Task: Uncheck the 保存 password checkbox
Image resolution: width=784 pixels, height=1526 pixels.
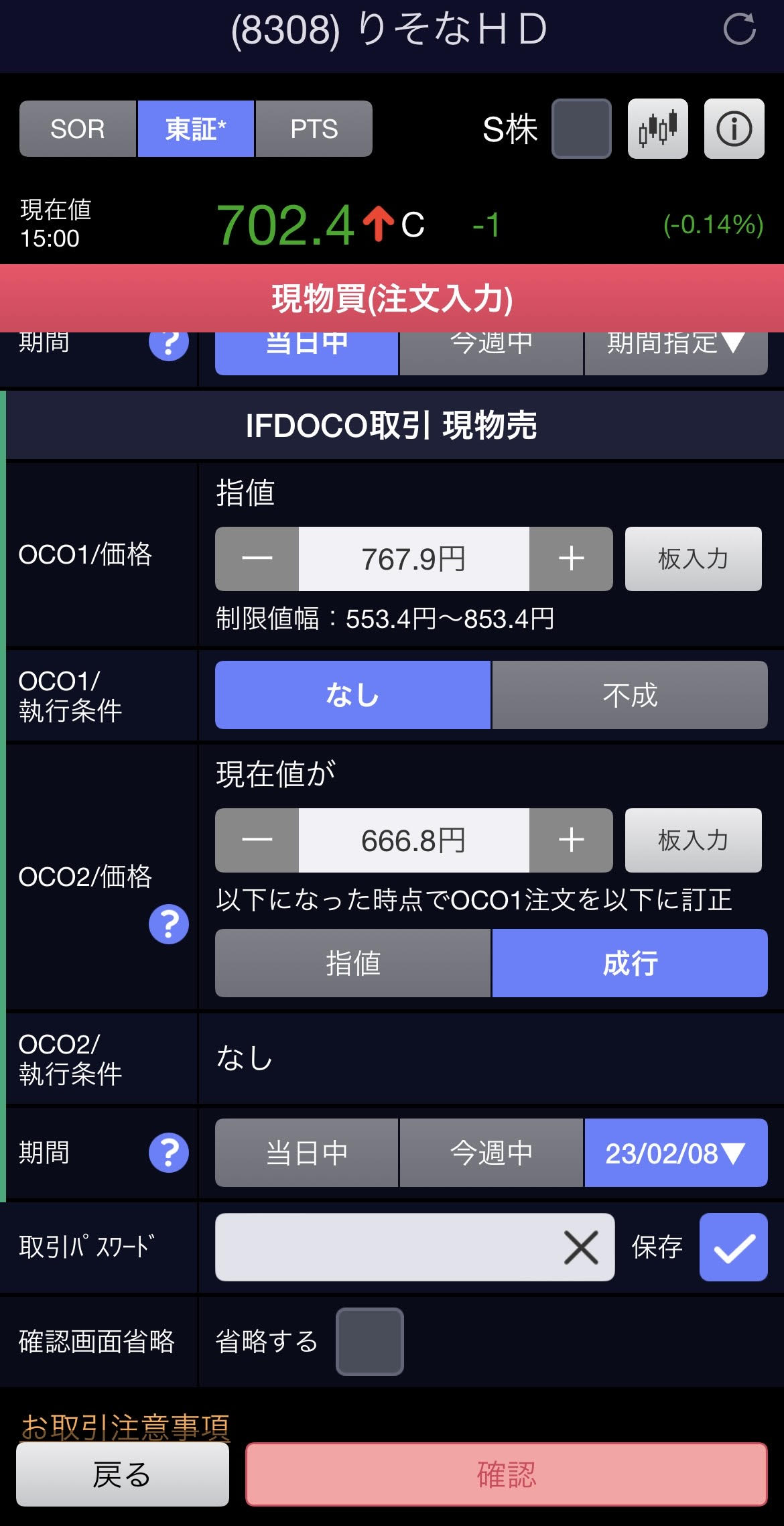Action: click(733, 1248)
